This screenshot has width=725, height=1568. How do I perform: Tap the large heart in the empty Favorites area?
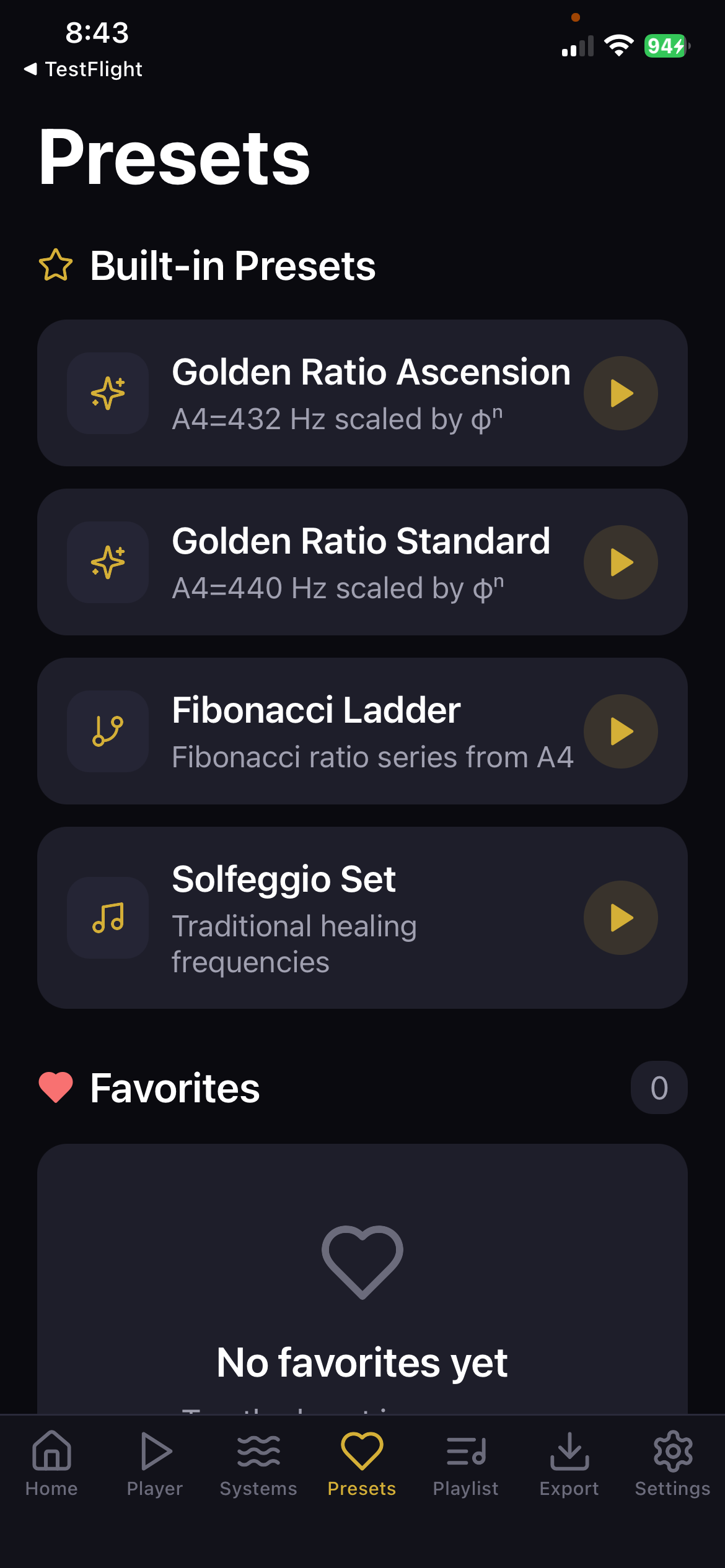[361, 1263]
